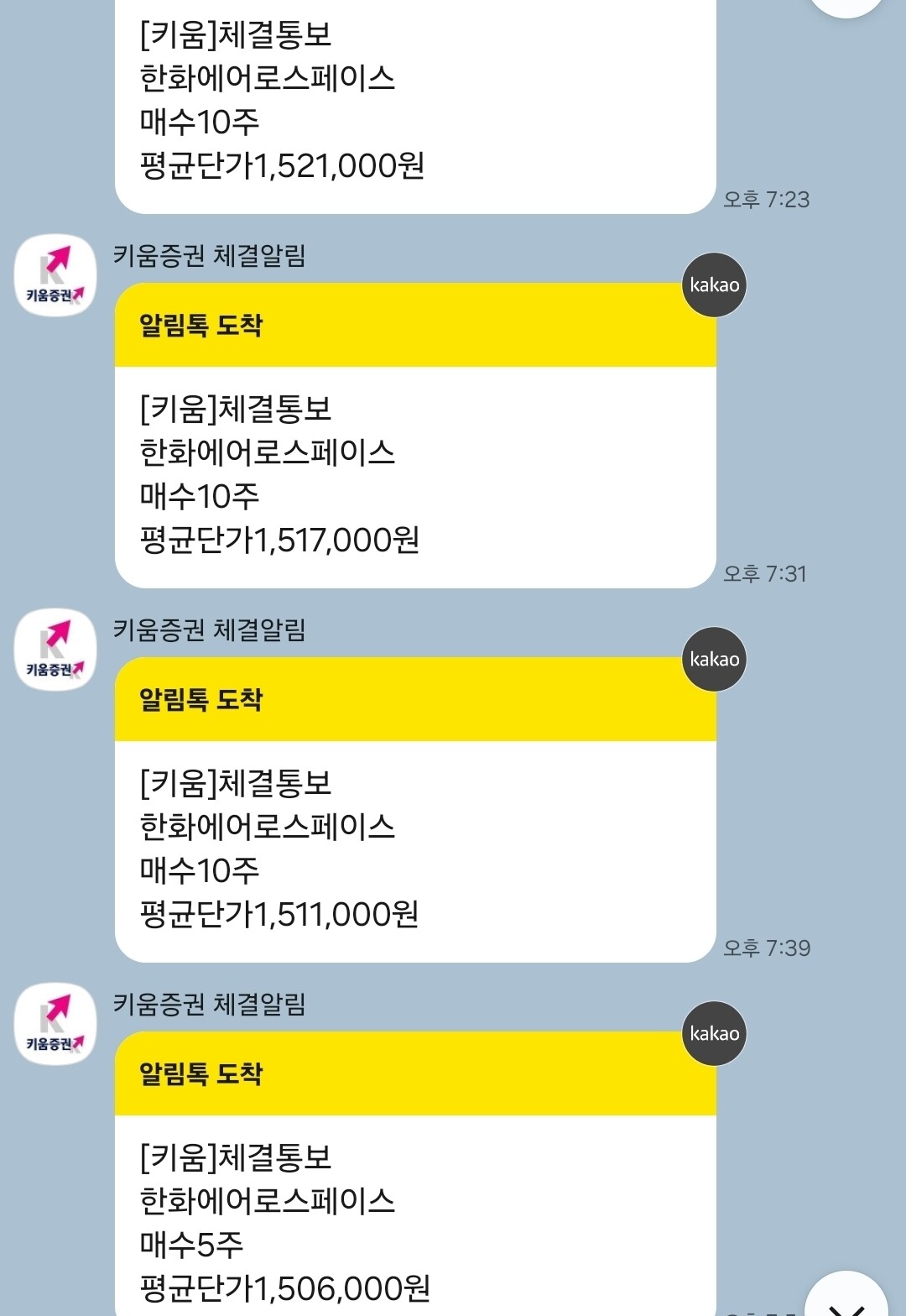Open the 1,517,000원 알림톡 message bubble
Image resolution: width=906 pixels, height=1316 pixels.
pos(415,436)
